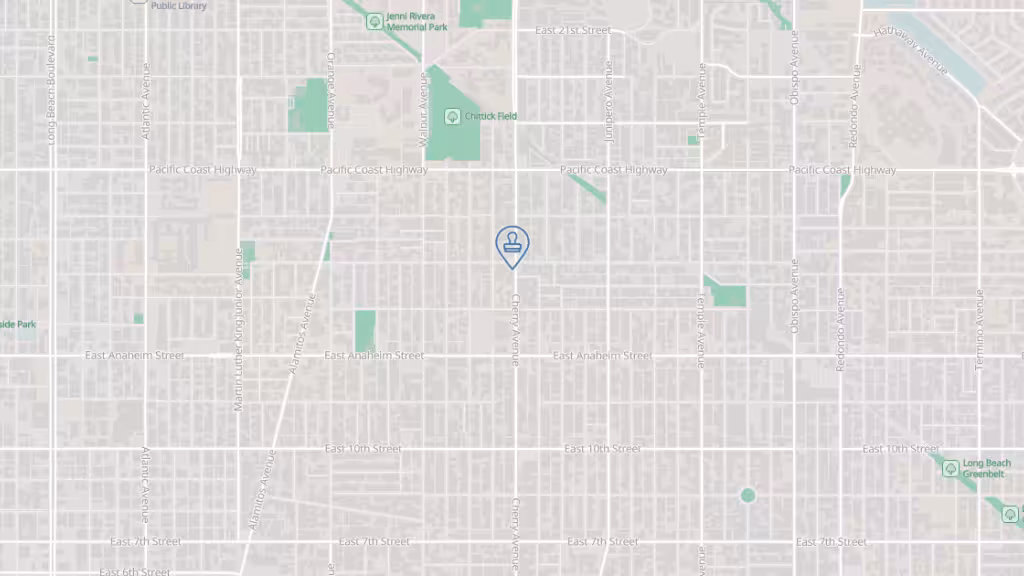Screen dimensions: 1024x576
Task: Tap the blue map pin on Cherry Avenue
Action: point(512,245)
